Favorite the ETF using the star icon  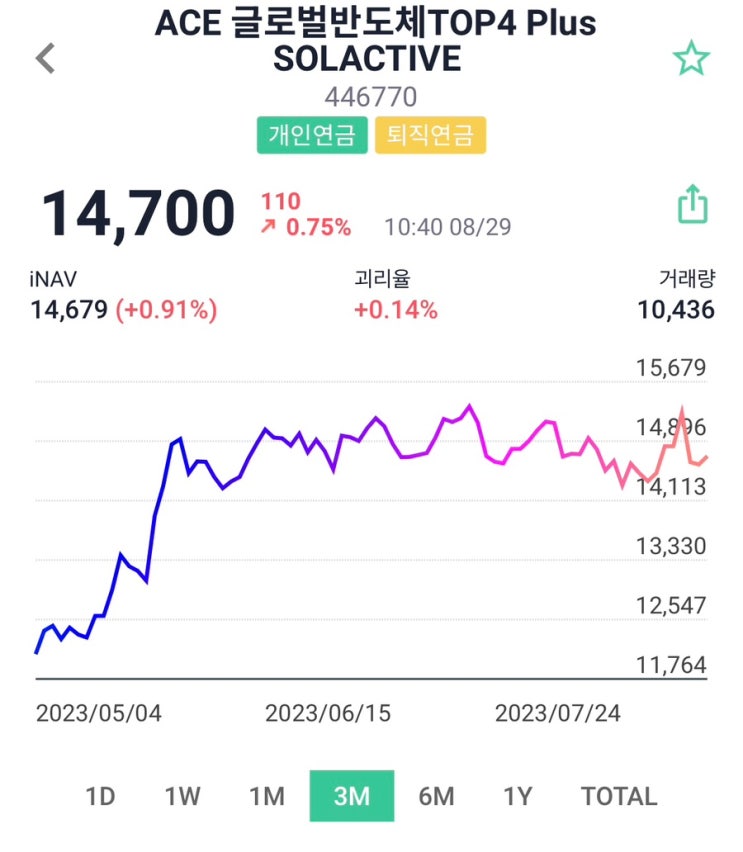[690, 58]
